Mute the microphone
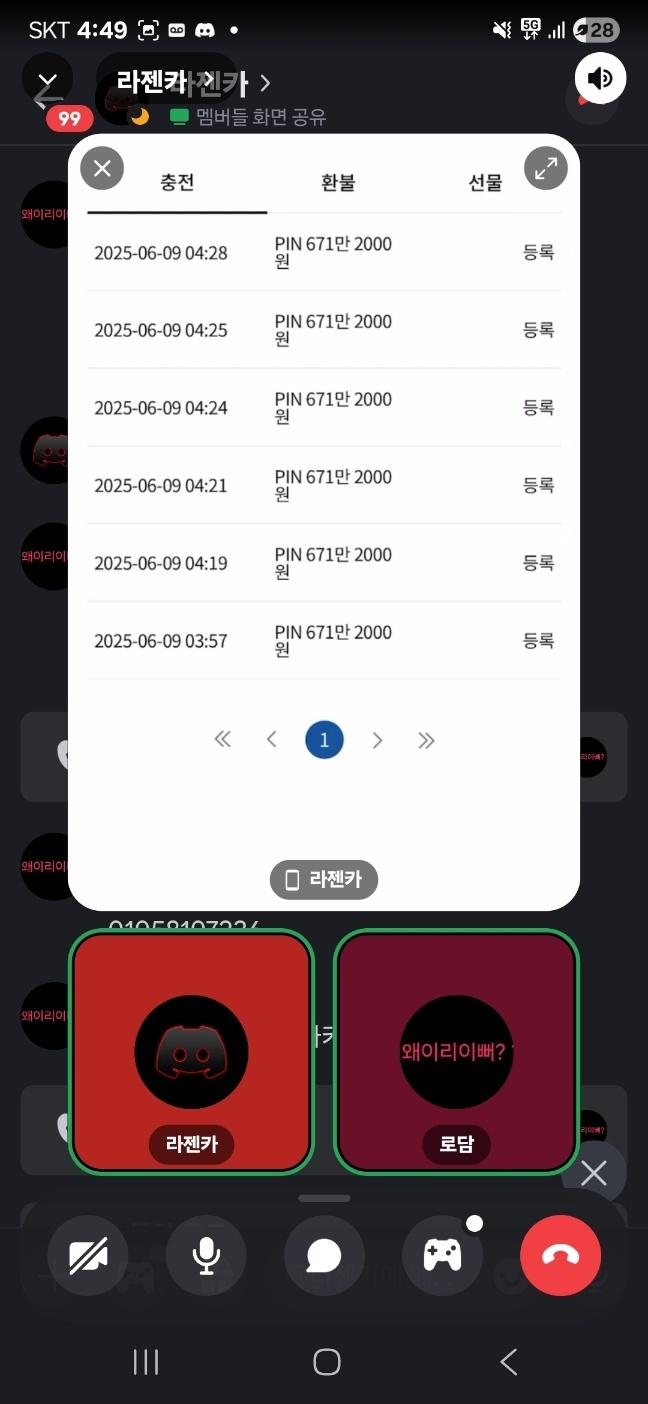The image size is (648, 1404). point(206,1255)
